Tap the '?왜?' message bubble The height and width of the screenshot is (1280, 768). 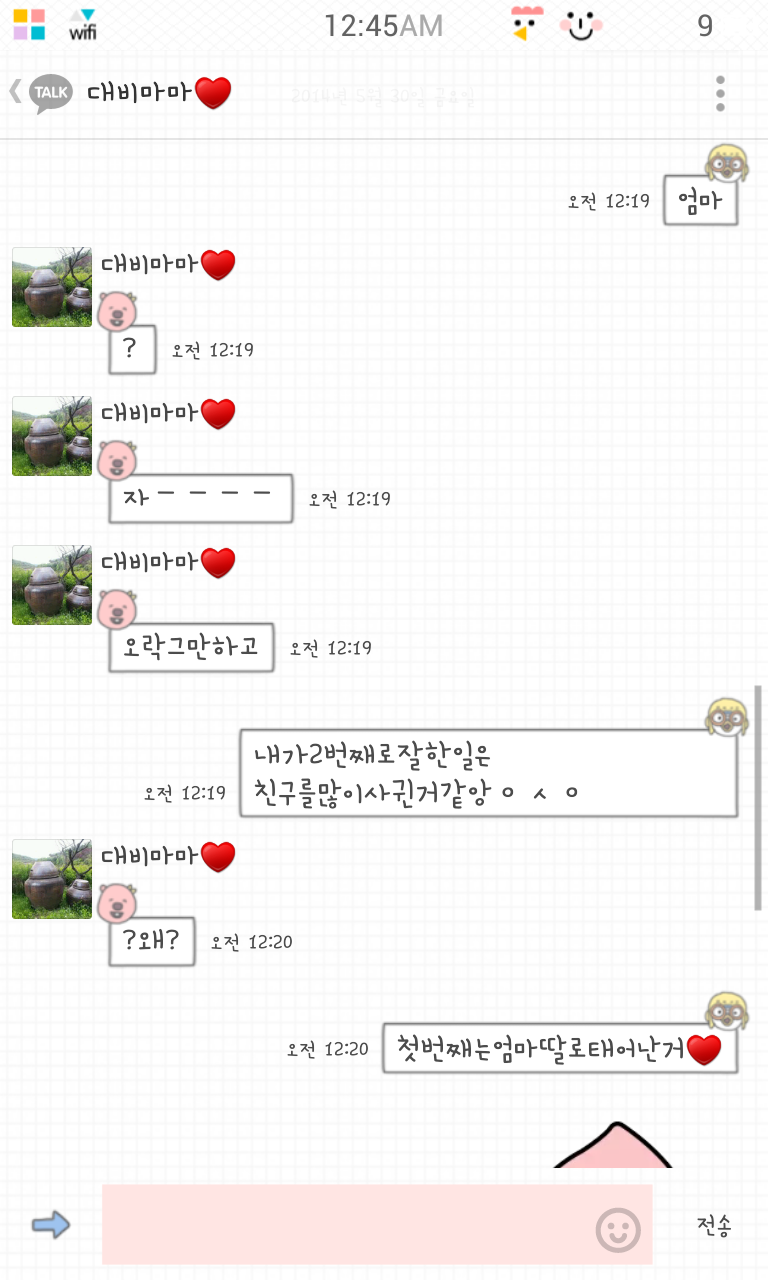(151, 941)
